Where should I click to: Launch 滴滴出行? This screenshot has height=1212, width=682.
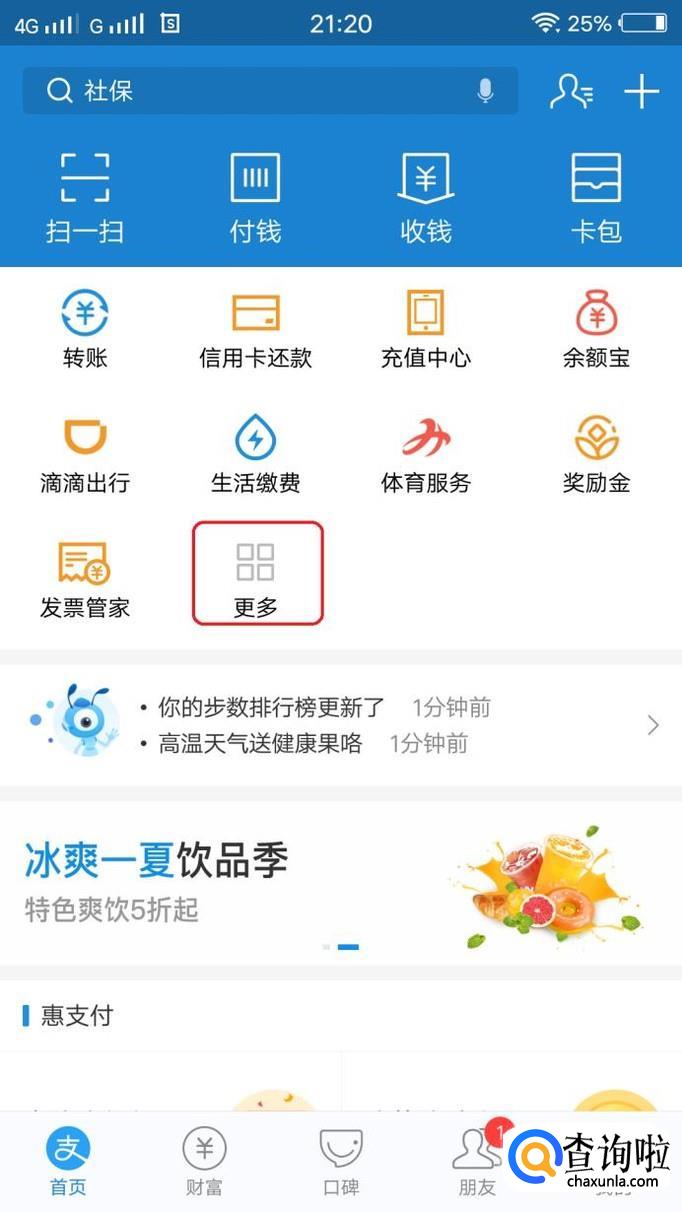[x=85, y=455]
